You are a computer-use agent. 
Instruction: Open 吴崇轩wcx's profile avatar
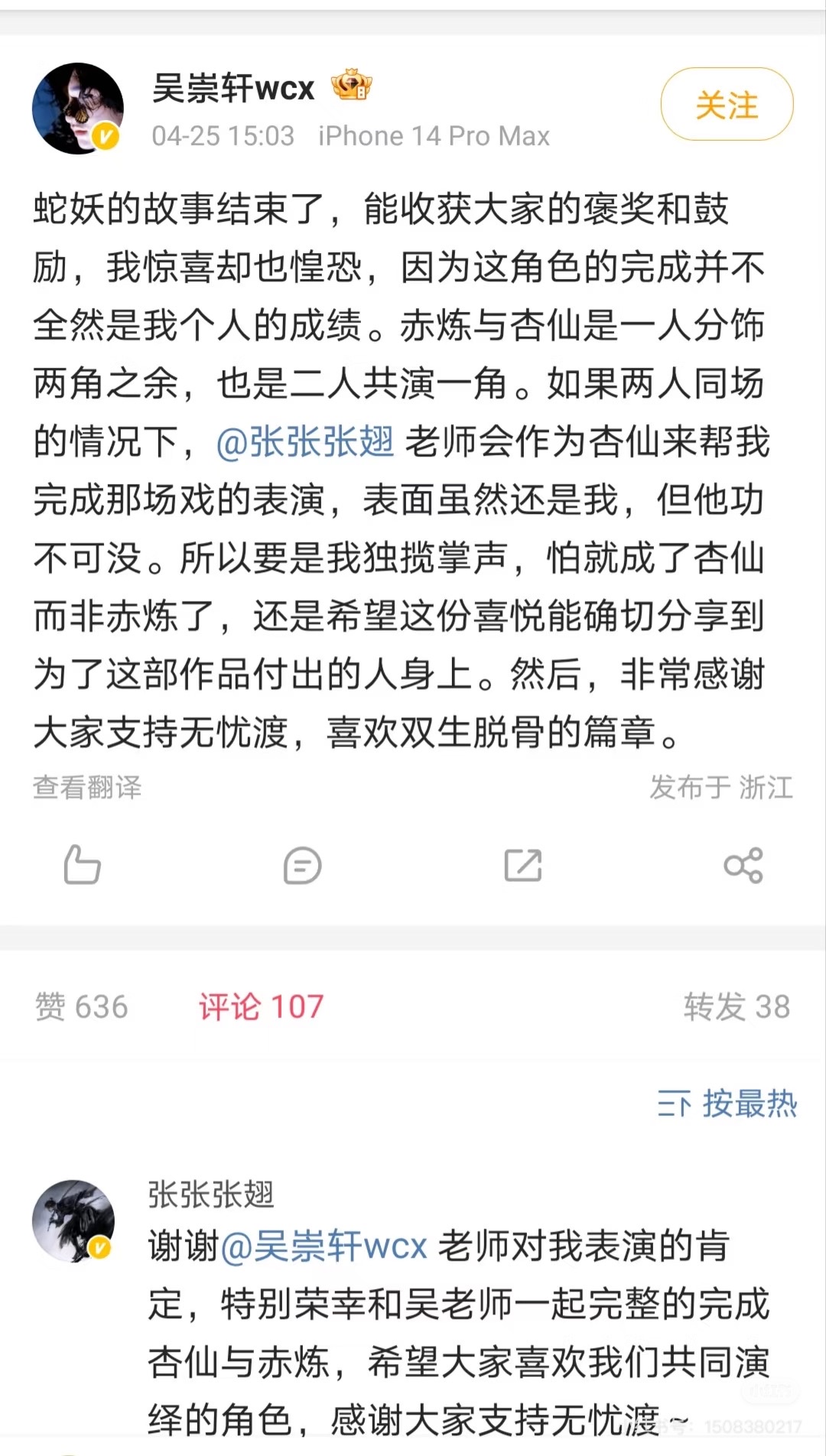[x=77, y=109]
